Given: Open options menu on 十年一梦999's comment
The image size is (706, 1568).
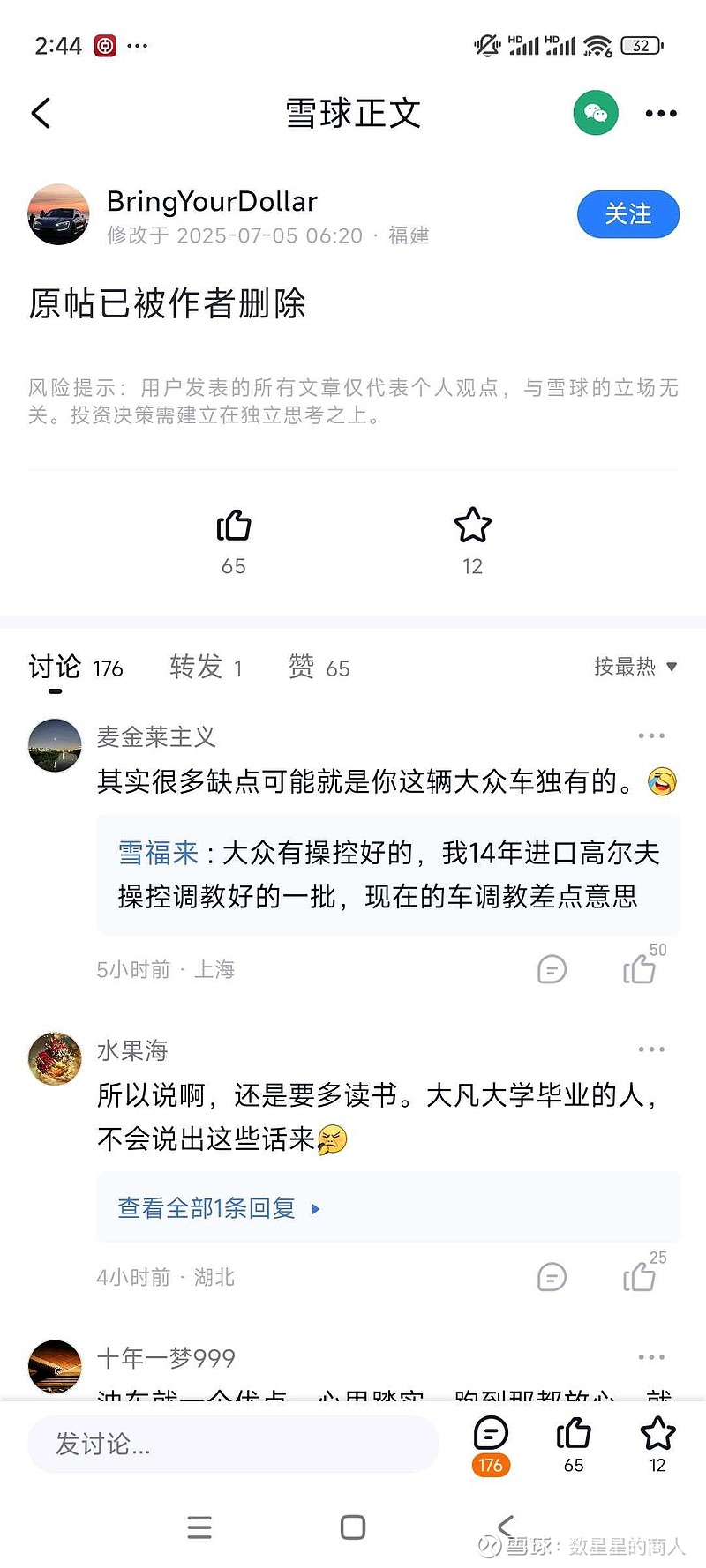Looking at the screenshot, I should [651, 1356].
